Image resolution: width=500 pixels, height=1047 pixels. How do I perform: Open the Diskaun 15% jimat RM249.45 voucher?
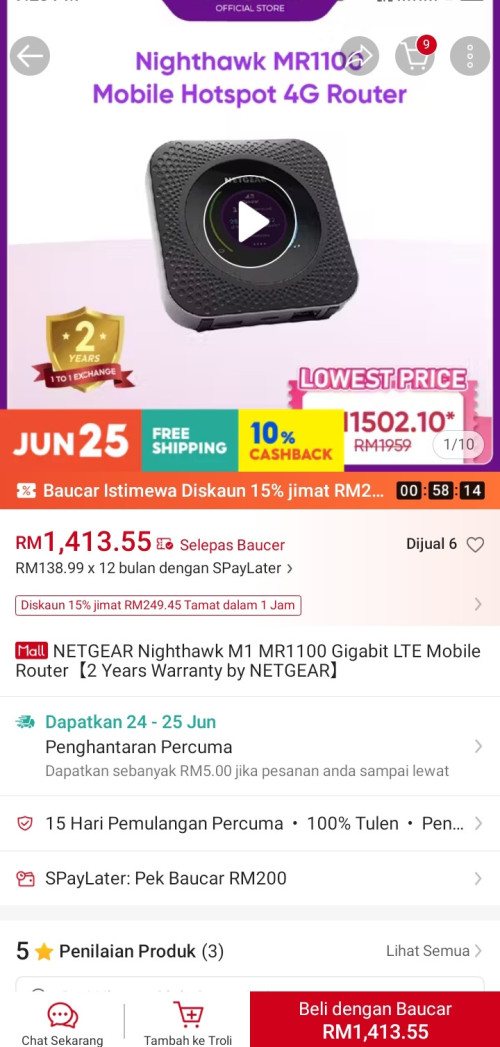coord(158,606)
